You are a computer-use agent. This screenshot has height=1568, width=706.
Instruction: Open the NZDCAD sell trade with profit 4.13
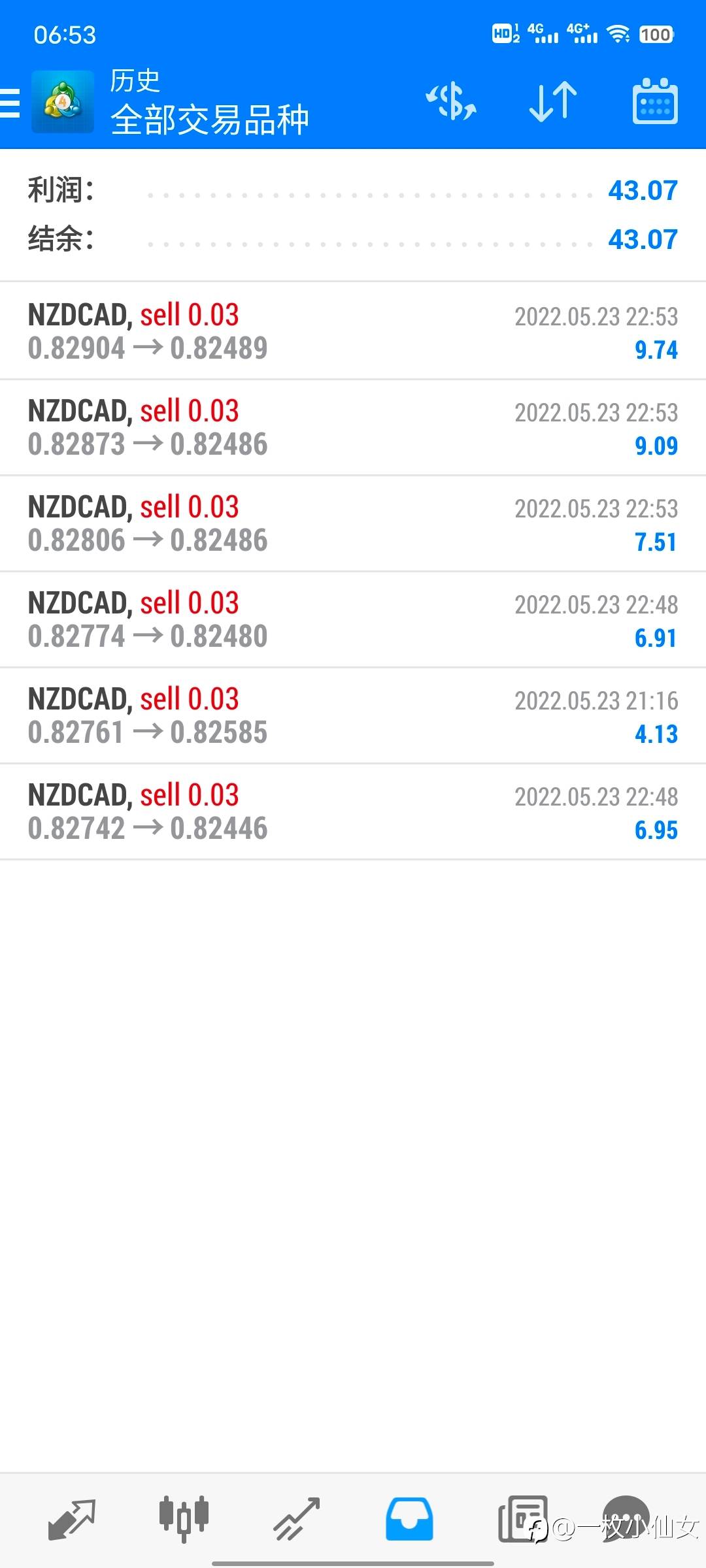(353, 715)
